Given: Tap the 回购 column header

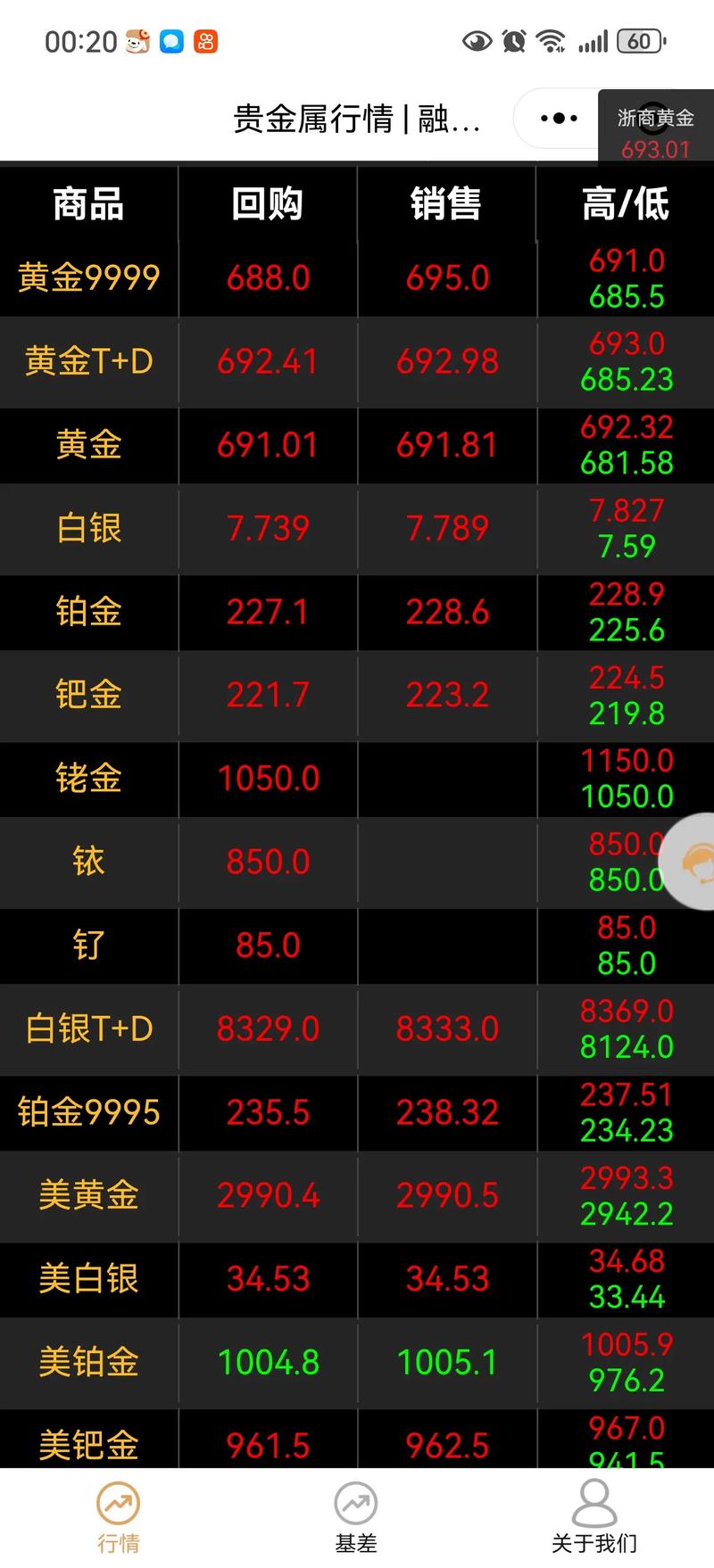Looking at the screenshot, I should [x=267, y=205].
